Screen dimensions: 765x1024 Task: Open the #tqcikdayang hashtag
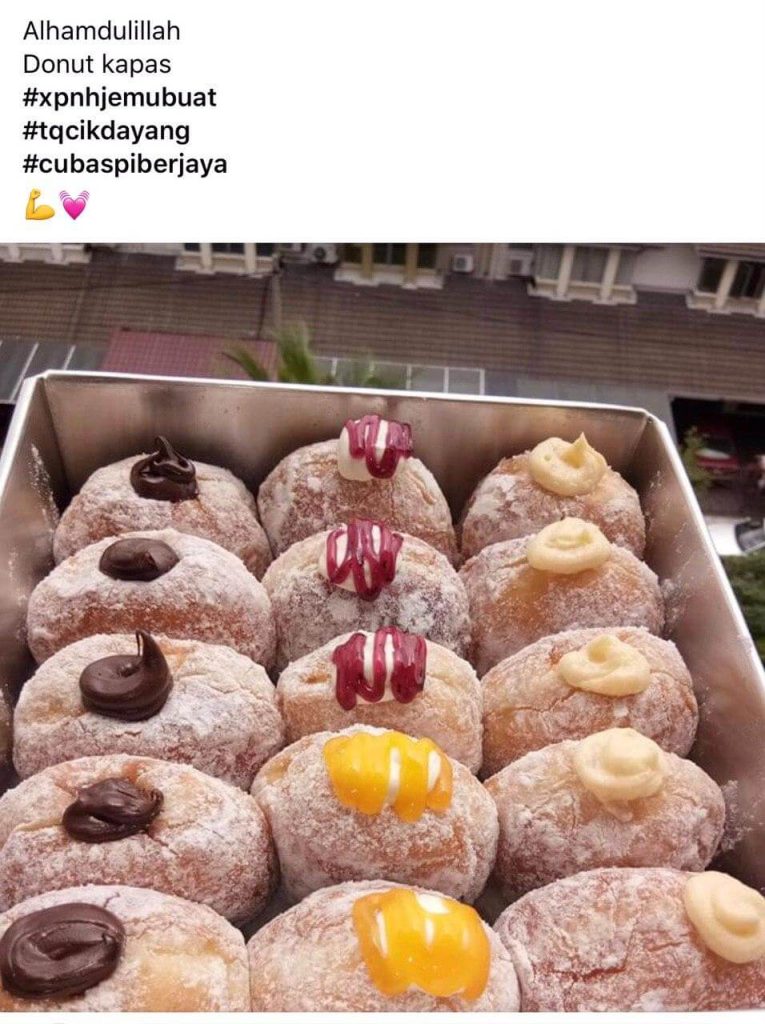coord(106,131)
